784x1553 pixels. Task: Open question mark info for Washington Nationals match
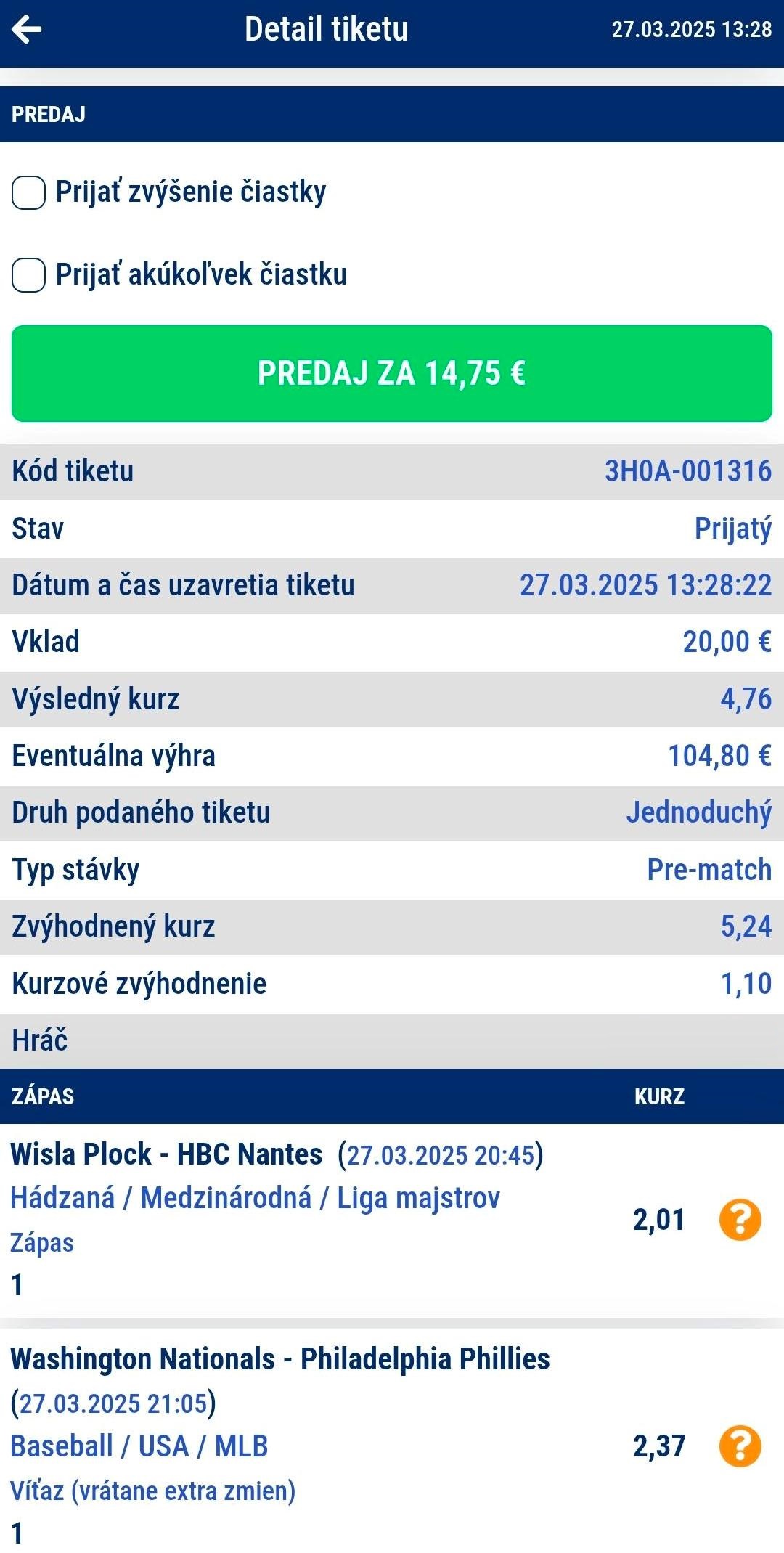[x=740, y=1446]
